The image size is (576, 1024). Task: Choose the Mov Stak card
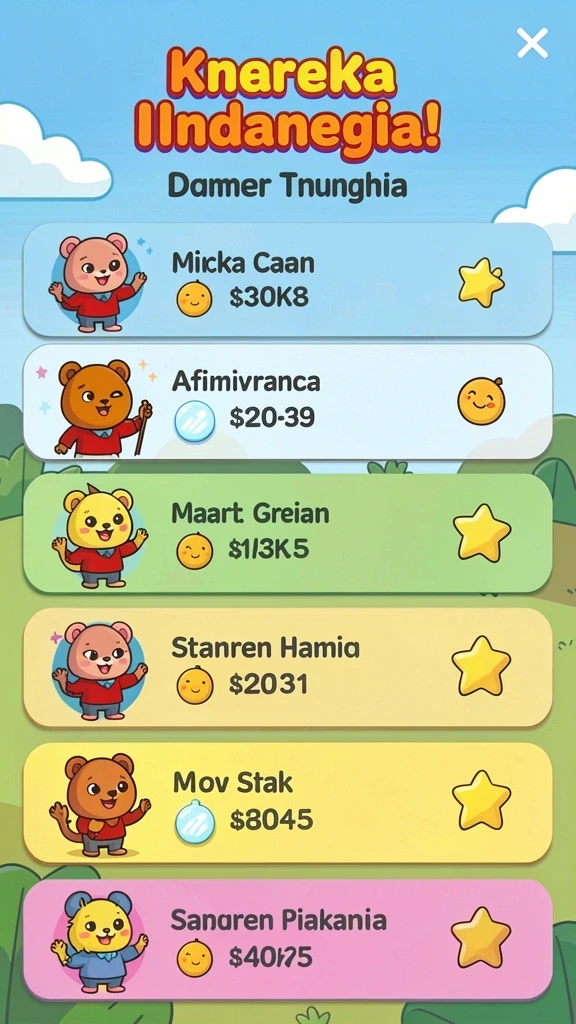(x=288, y=802)
